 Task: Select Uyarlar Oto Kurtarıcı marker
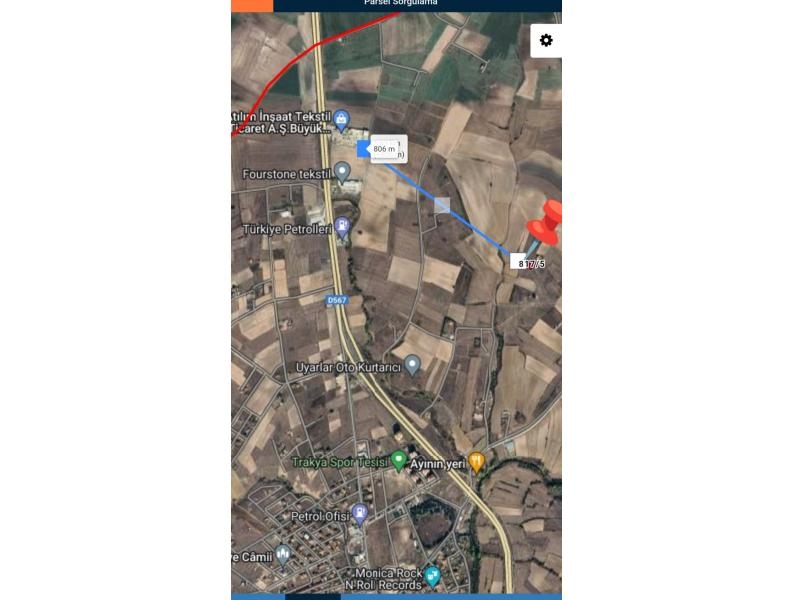pyautogui.click(x=412, y=365)
